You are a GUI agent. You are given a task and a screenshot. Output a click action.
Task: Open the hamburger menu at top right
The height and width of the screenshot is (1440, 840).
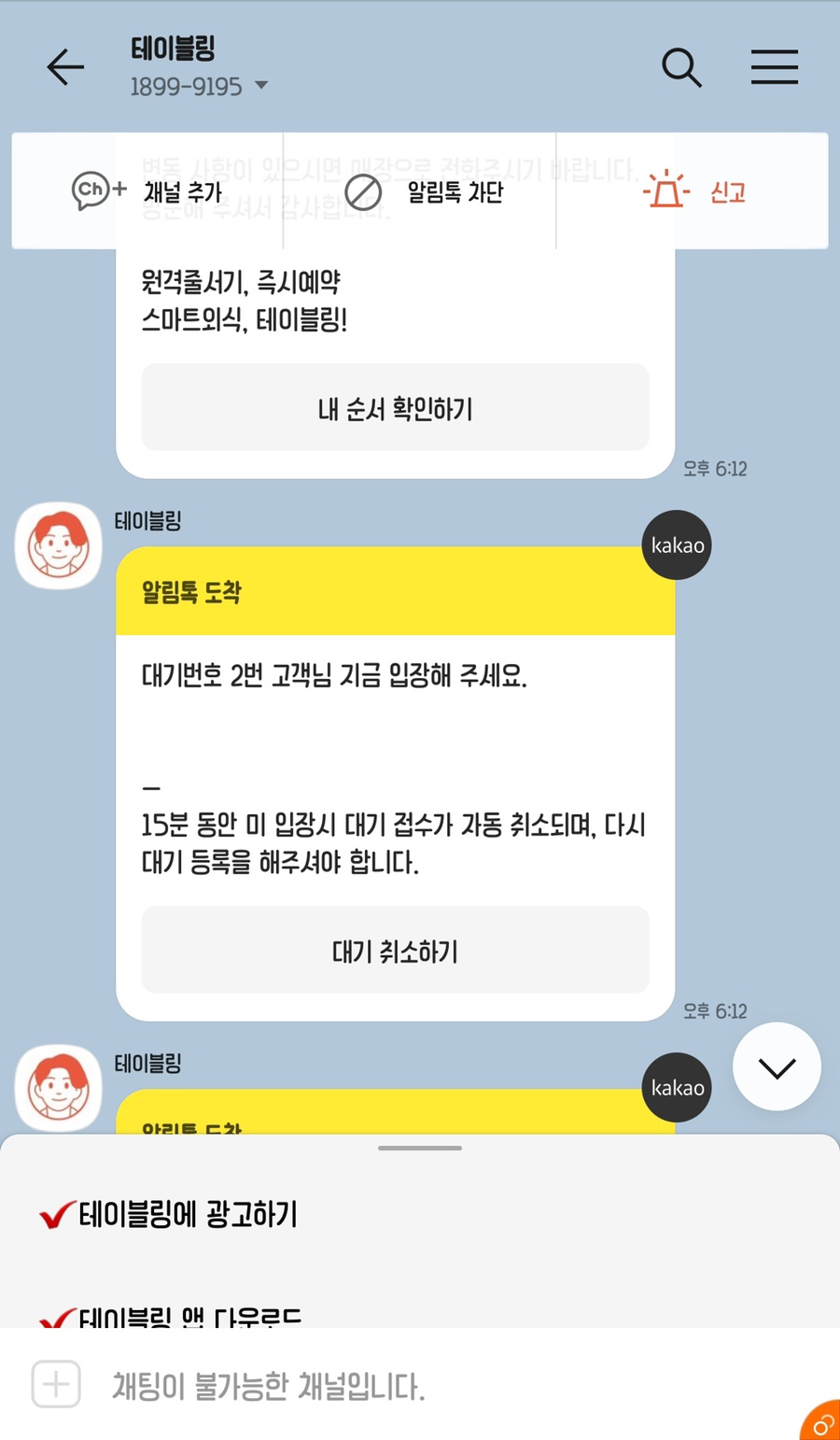(x=775, y=67)
